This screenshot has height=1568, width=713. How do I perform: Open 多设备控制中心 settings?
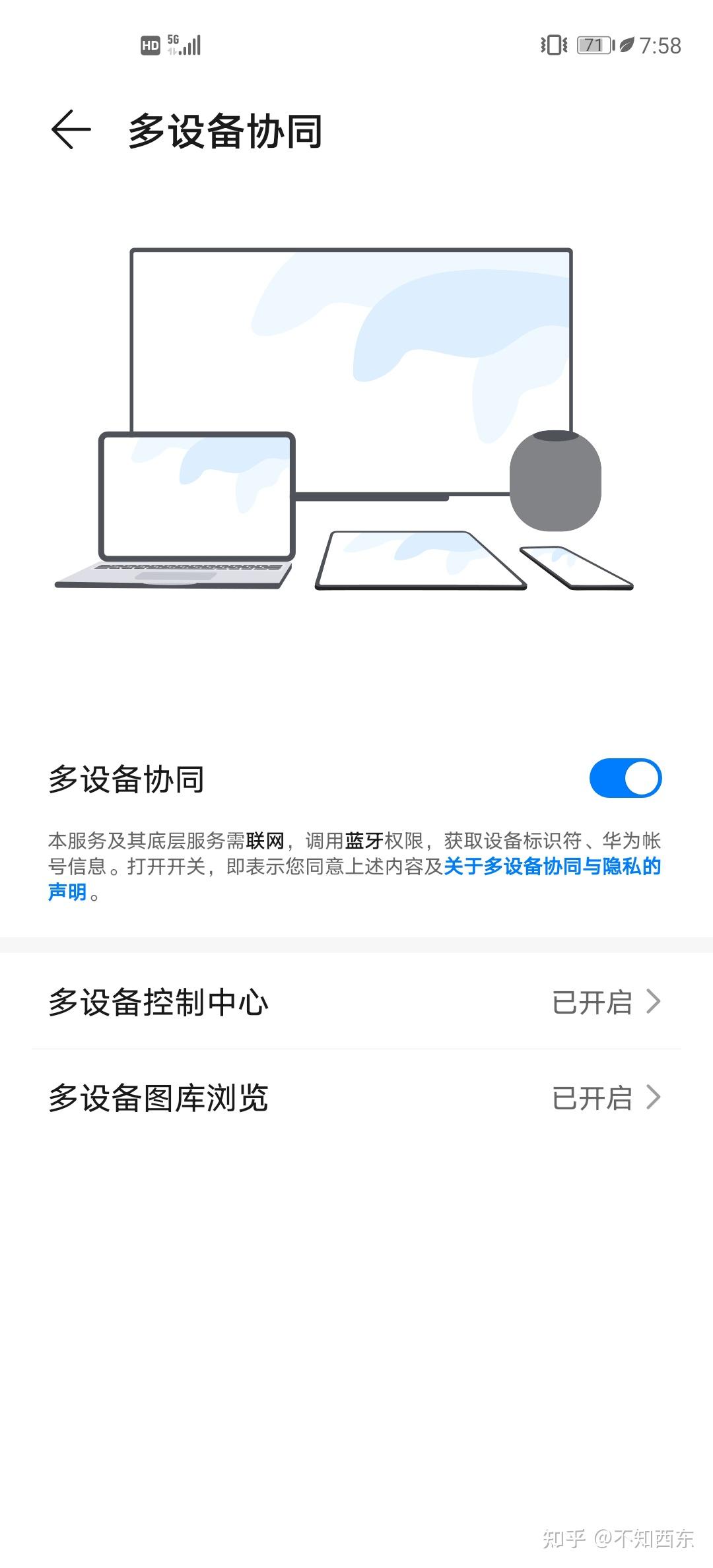click(356, 1002)
